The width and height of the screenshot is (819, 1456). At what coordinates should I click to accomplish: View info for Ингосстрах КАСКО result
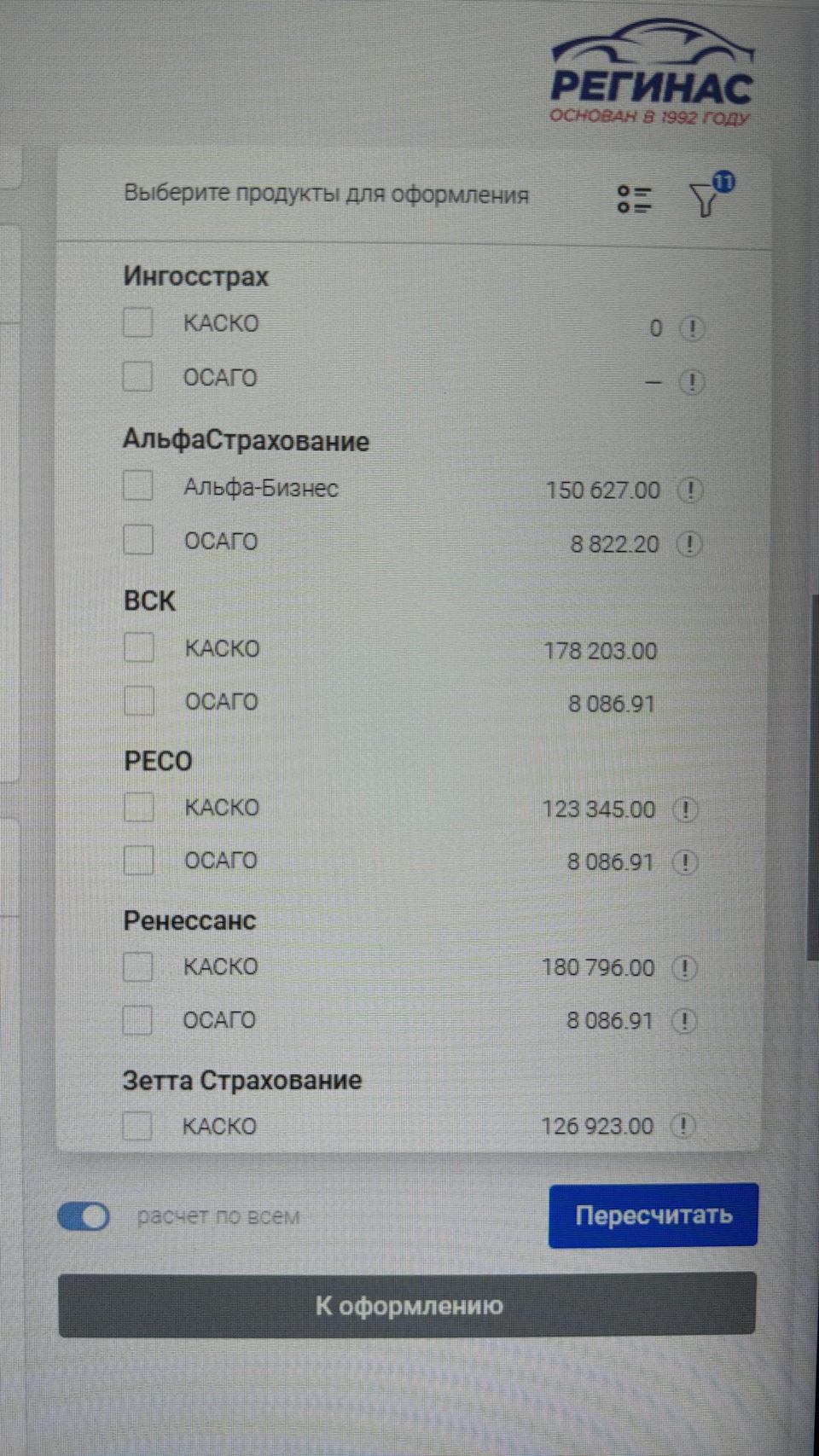tap(692, 328)
